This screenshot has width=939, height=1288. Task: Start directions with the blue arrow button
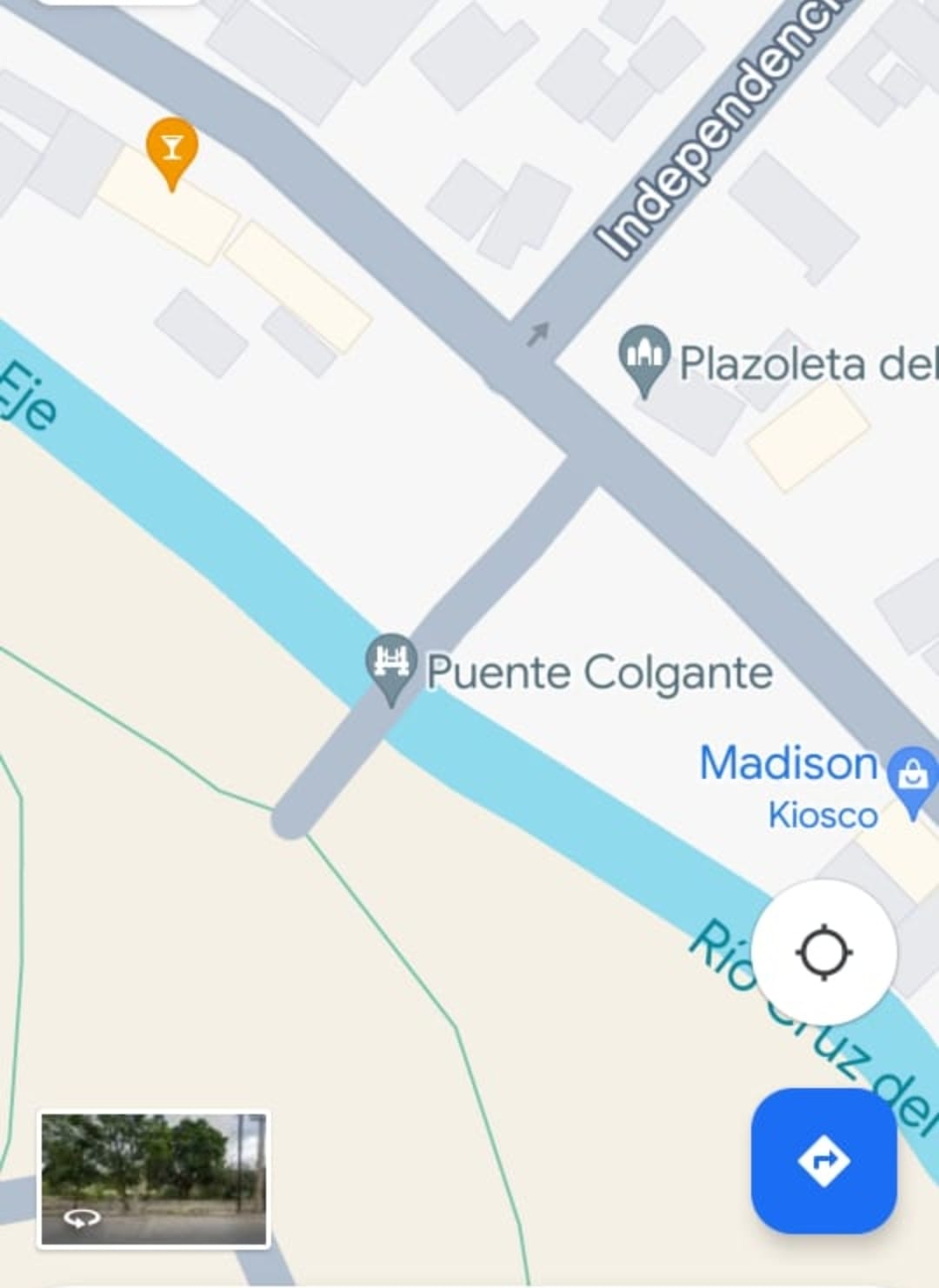pos(823,1160)
